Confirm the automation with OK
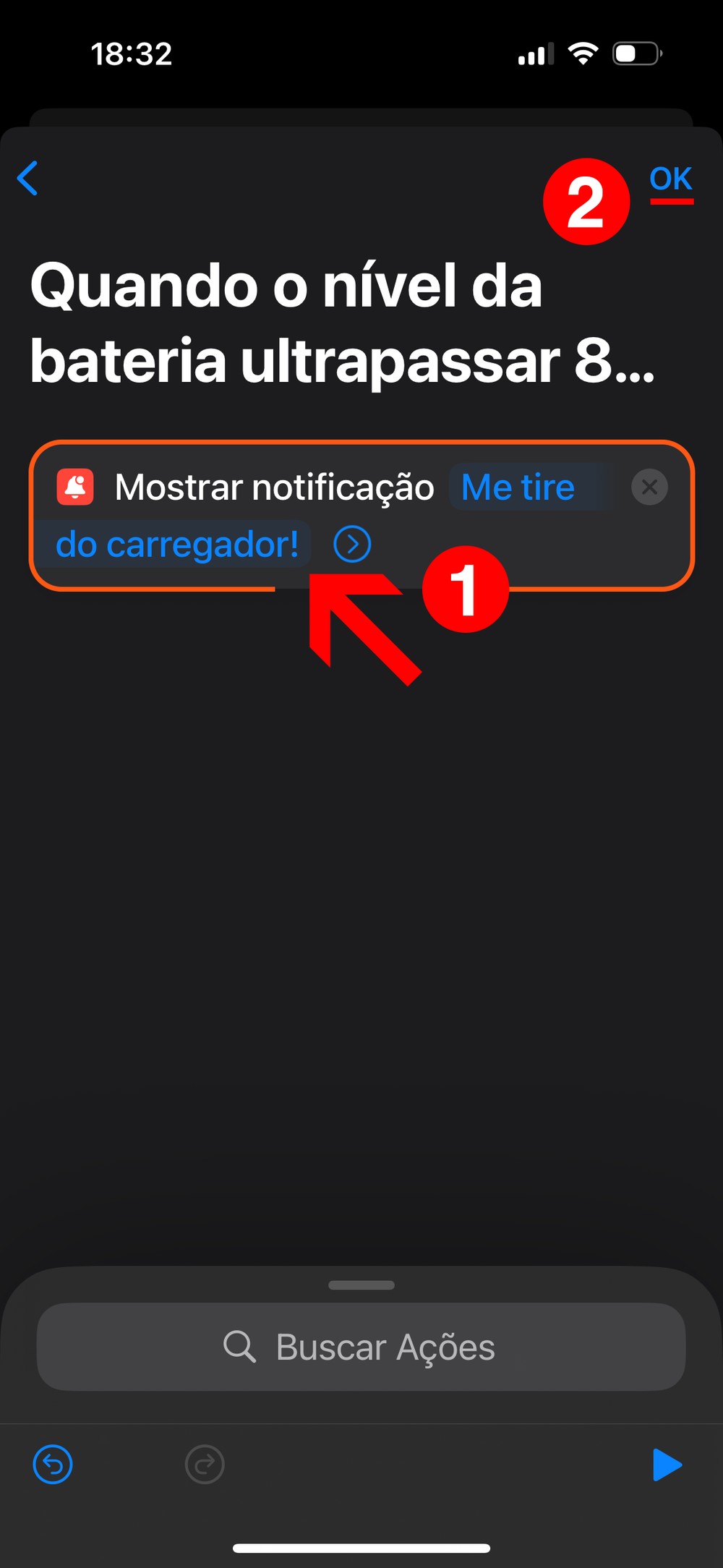 coord(670,179)
